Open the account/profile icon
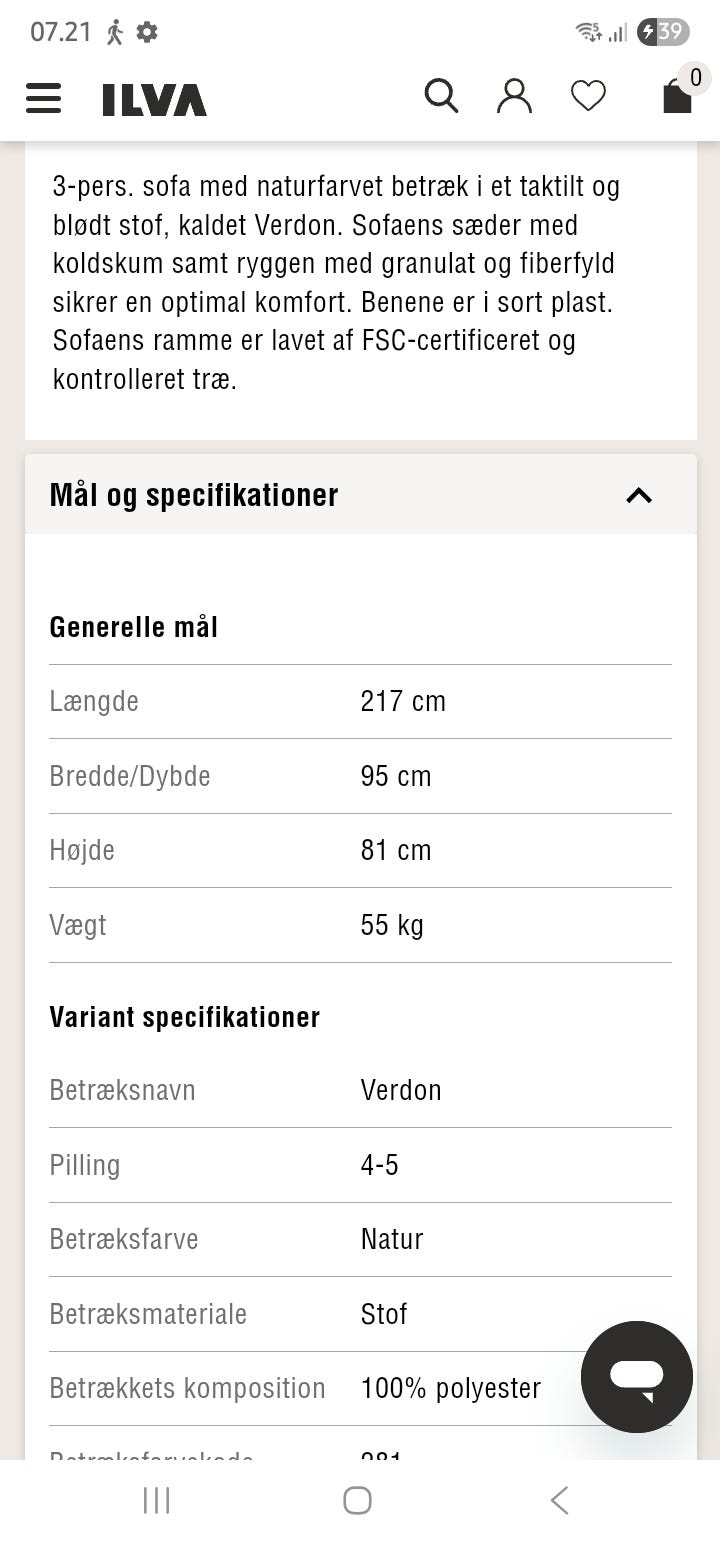 tap(514, 95)
